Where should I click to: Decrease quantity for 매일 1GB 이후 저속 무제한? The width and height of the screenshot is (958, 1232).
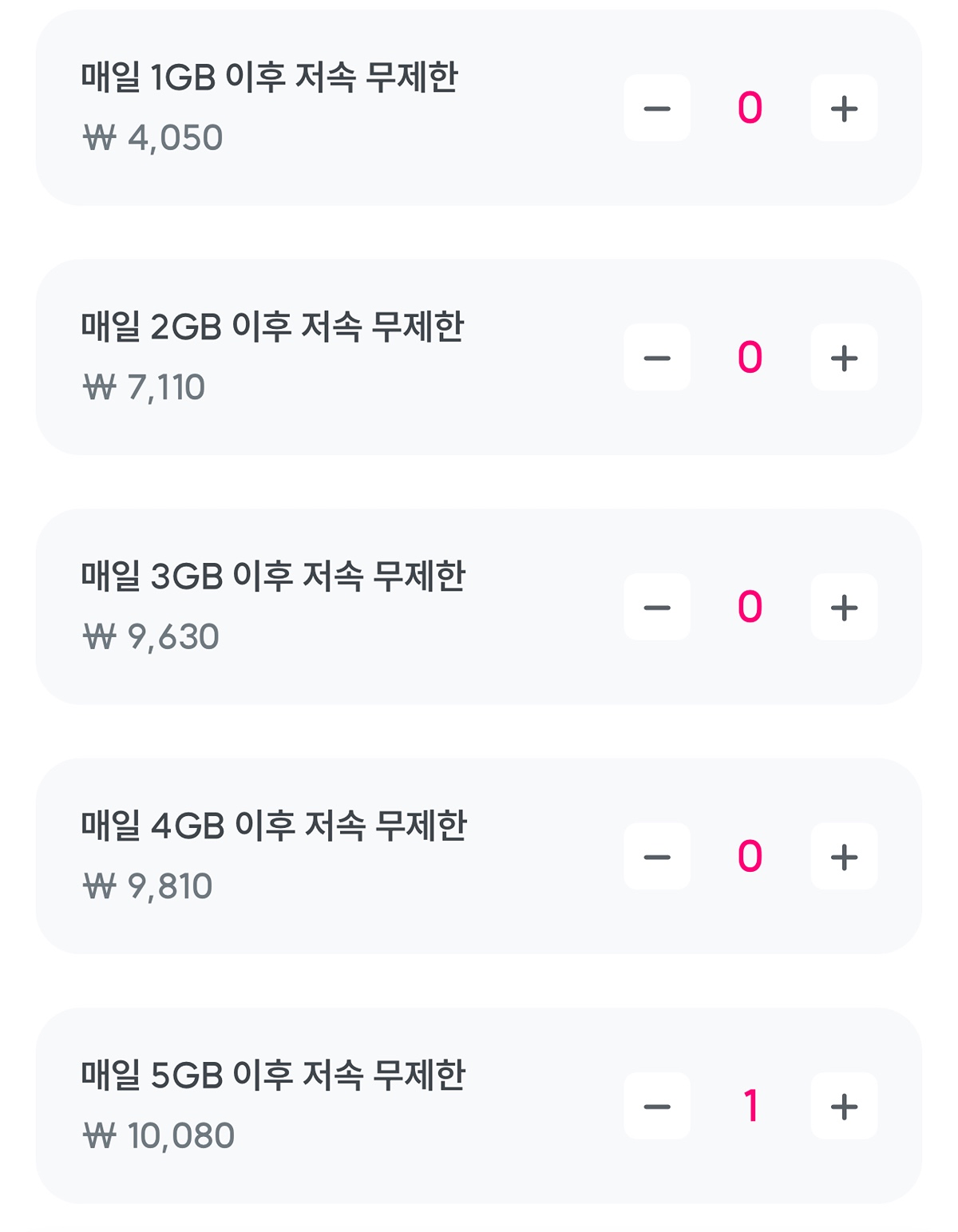coord(657,108)
